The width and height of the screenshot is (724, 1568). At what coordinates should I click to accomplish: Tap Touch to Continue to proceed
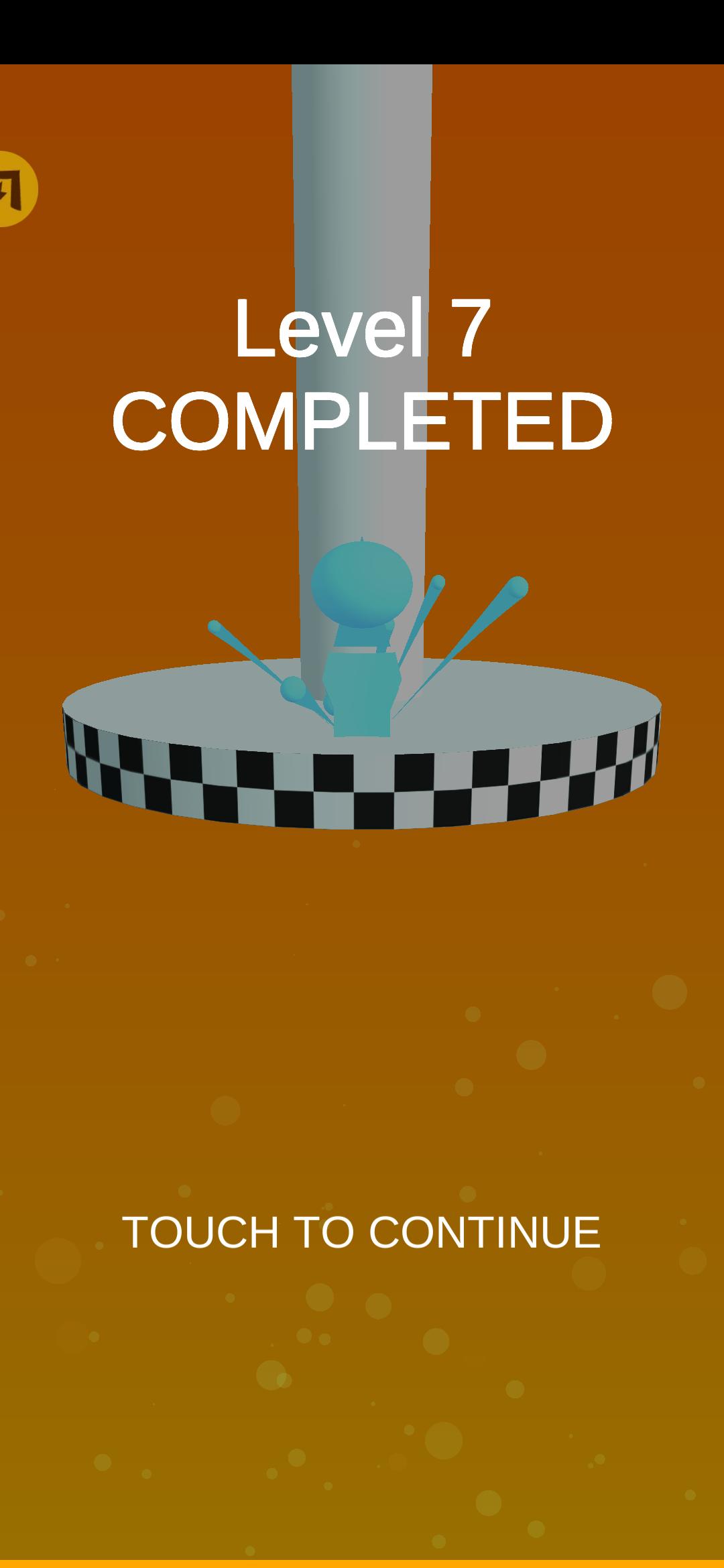pyautogui.click(x=361, y=1232)
